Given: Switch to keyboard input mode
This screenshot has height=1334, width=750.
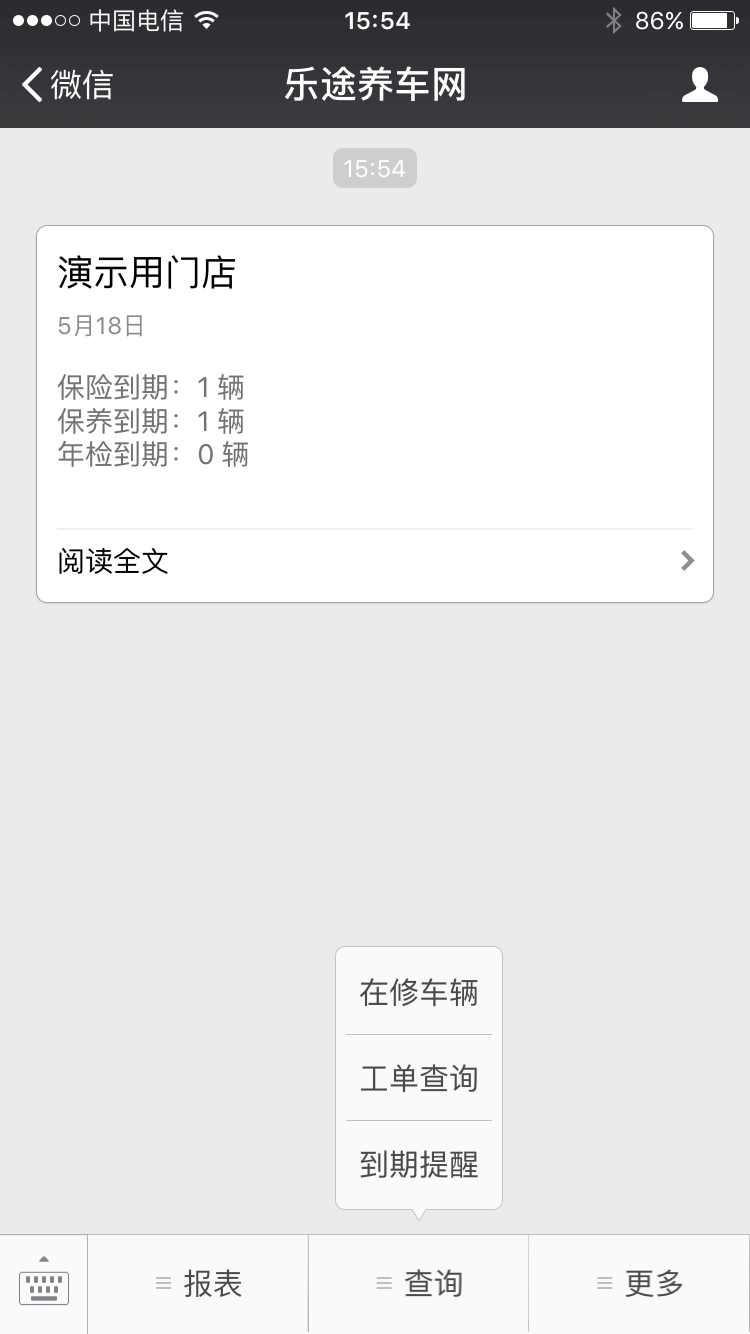Looking at the screenshot, I should tap(44, 1284).
